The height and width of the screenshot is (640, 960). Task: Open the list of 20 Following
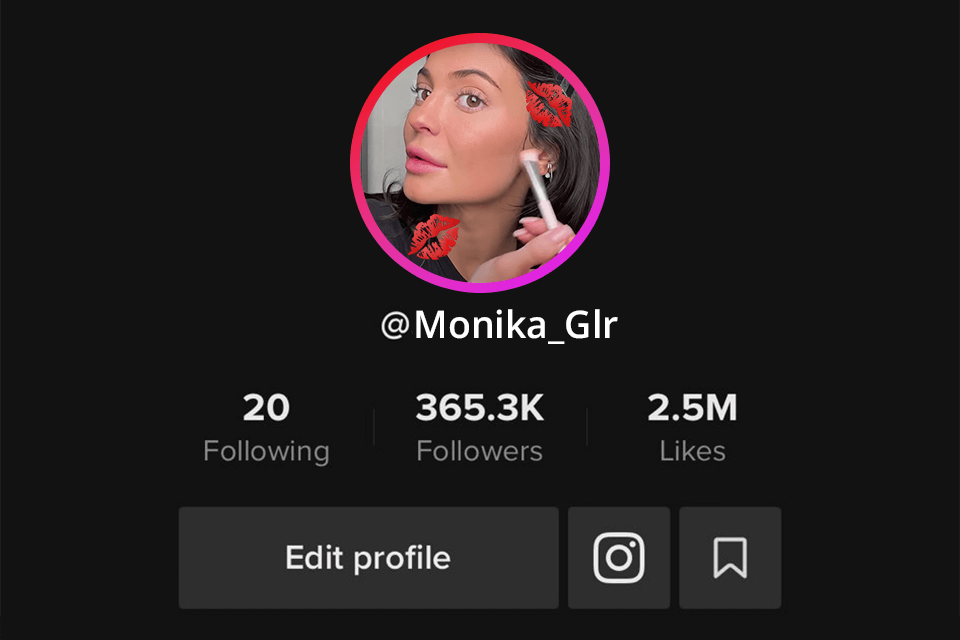[x=266, y=428]
